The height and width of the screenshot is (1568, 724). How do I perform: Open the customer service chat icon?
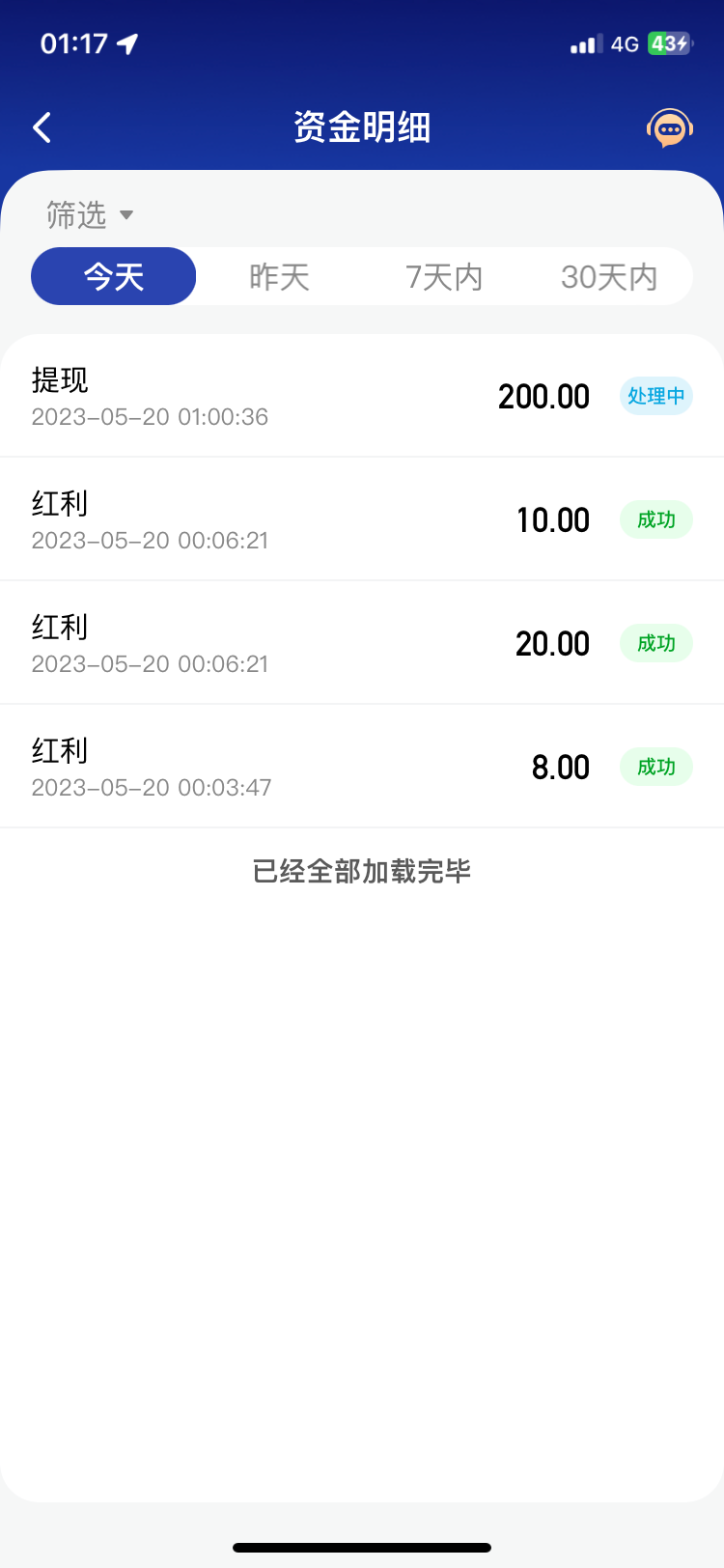pos(669,126)
